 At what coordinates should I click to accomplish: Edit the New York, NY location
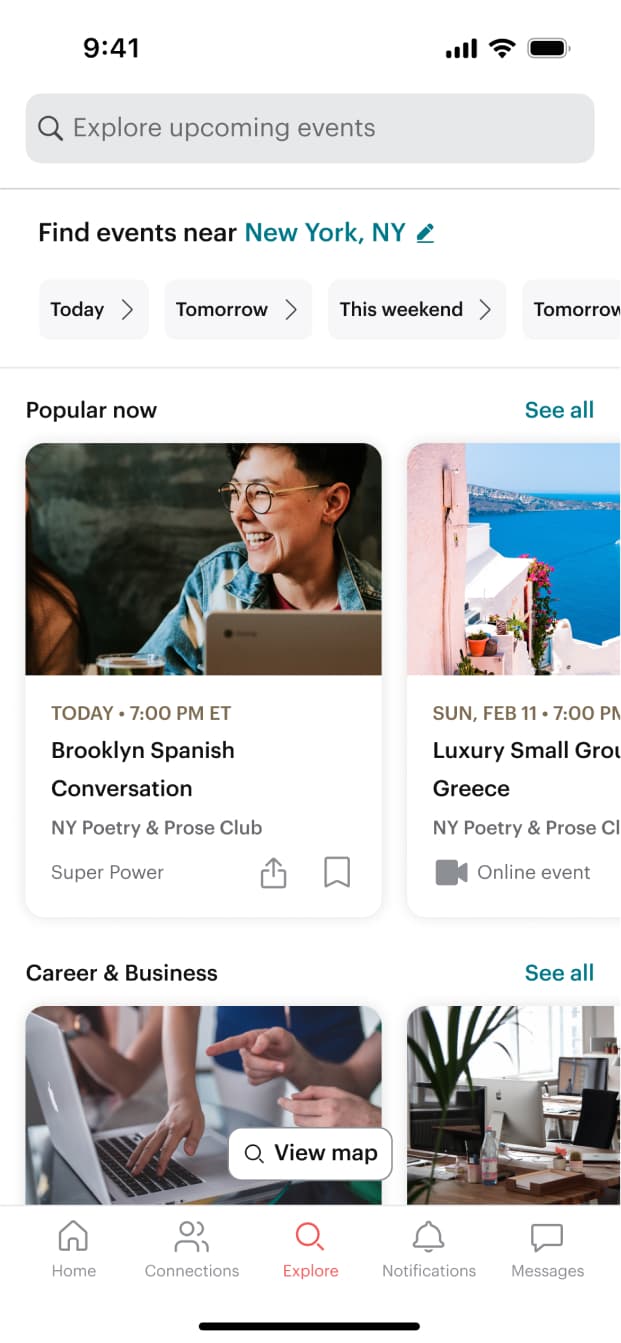point(425,233)
